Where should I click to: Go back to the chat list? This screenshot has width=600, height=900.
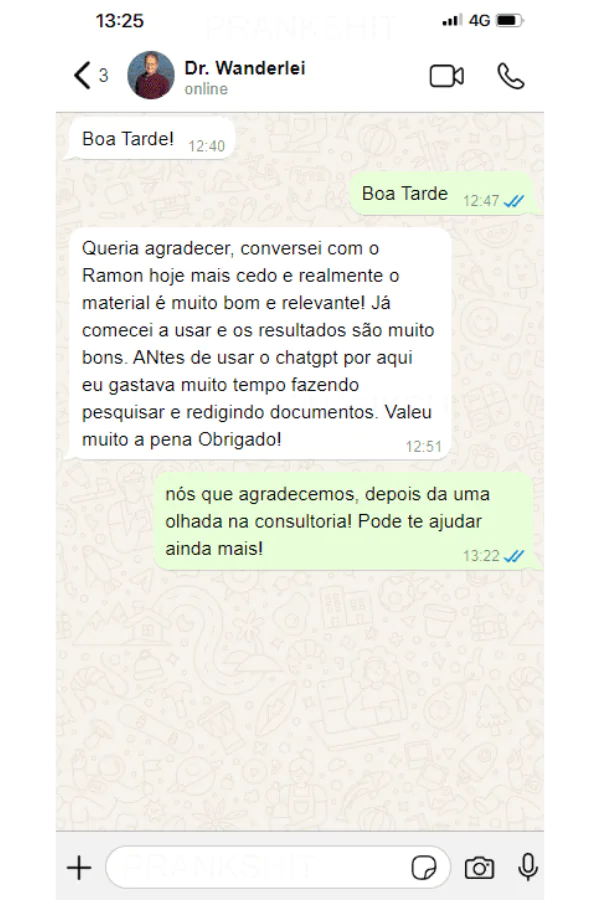pyautogui.click(x=83, y=76)
